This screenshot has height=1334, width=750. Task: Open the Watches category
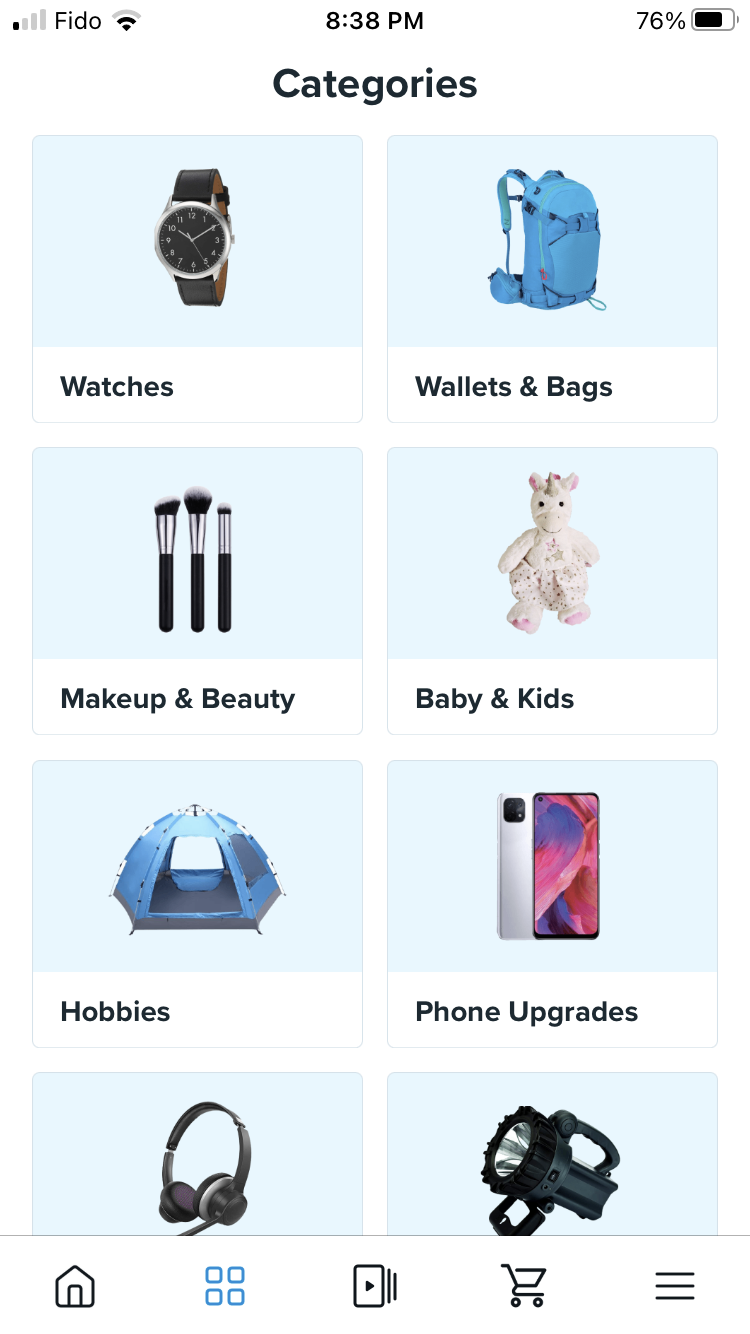tap(197, 279)
